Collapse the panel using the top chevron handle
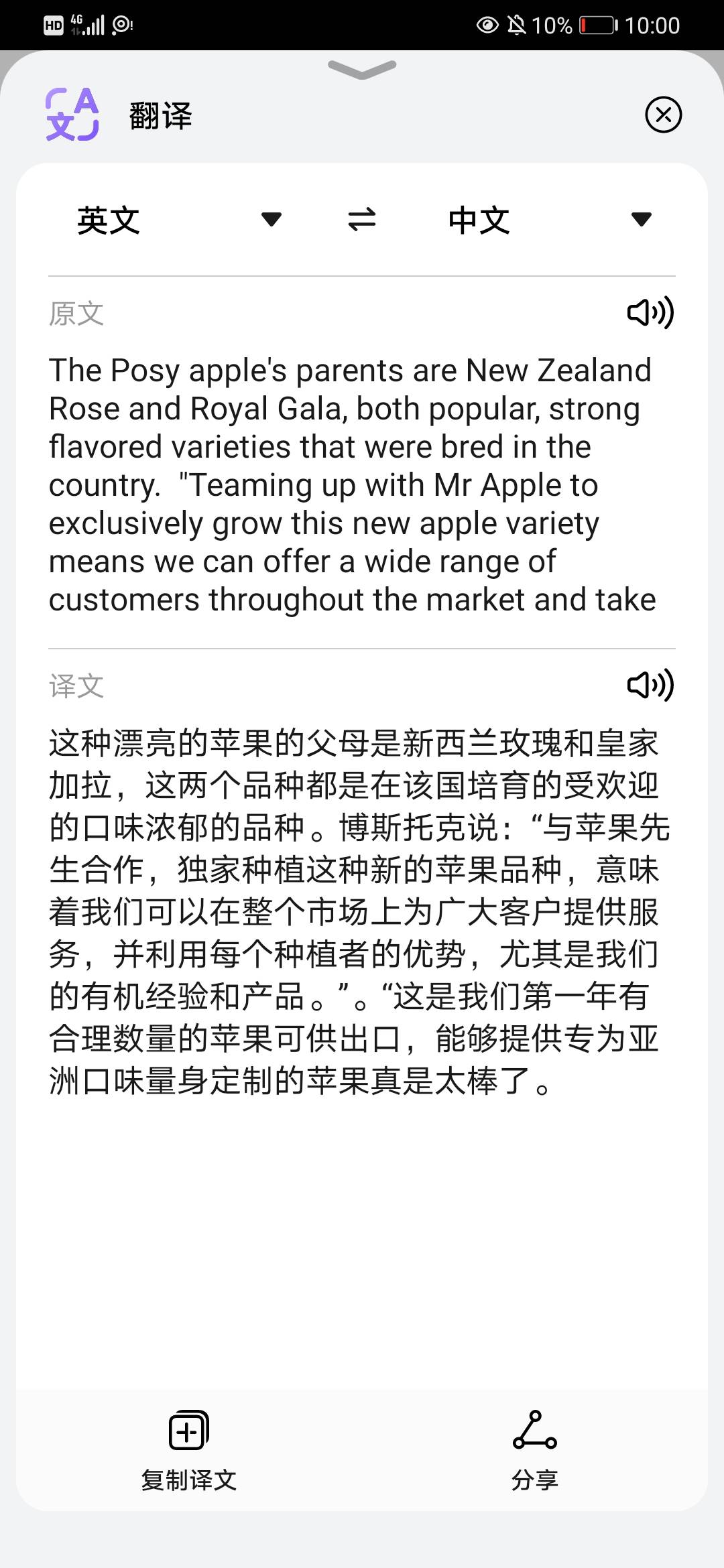 click(362, 69)
